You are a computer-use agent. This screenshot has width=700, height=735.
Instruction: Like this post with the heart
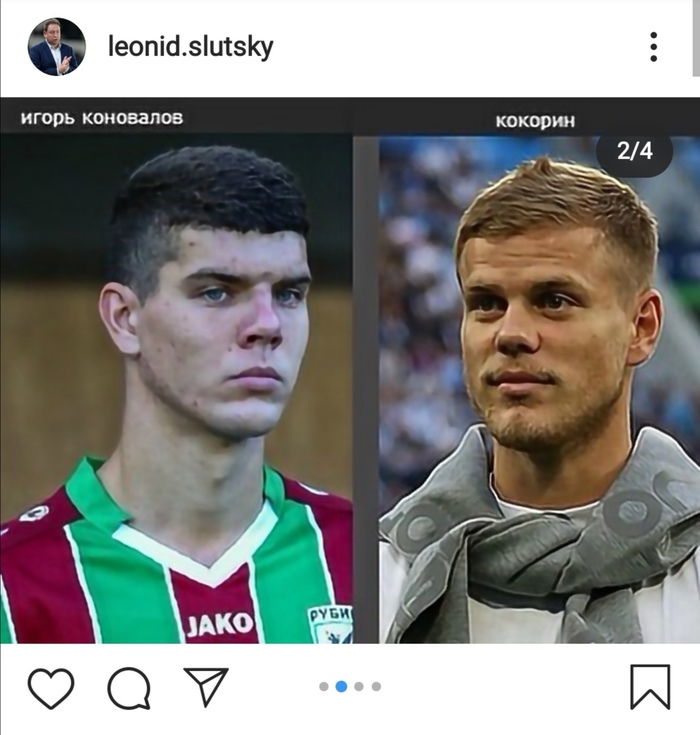[x=50, y=688]
